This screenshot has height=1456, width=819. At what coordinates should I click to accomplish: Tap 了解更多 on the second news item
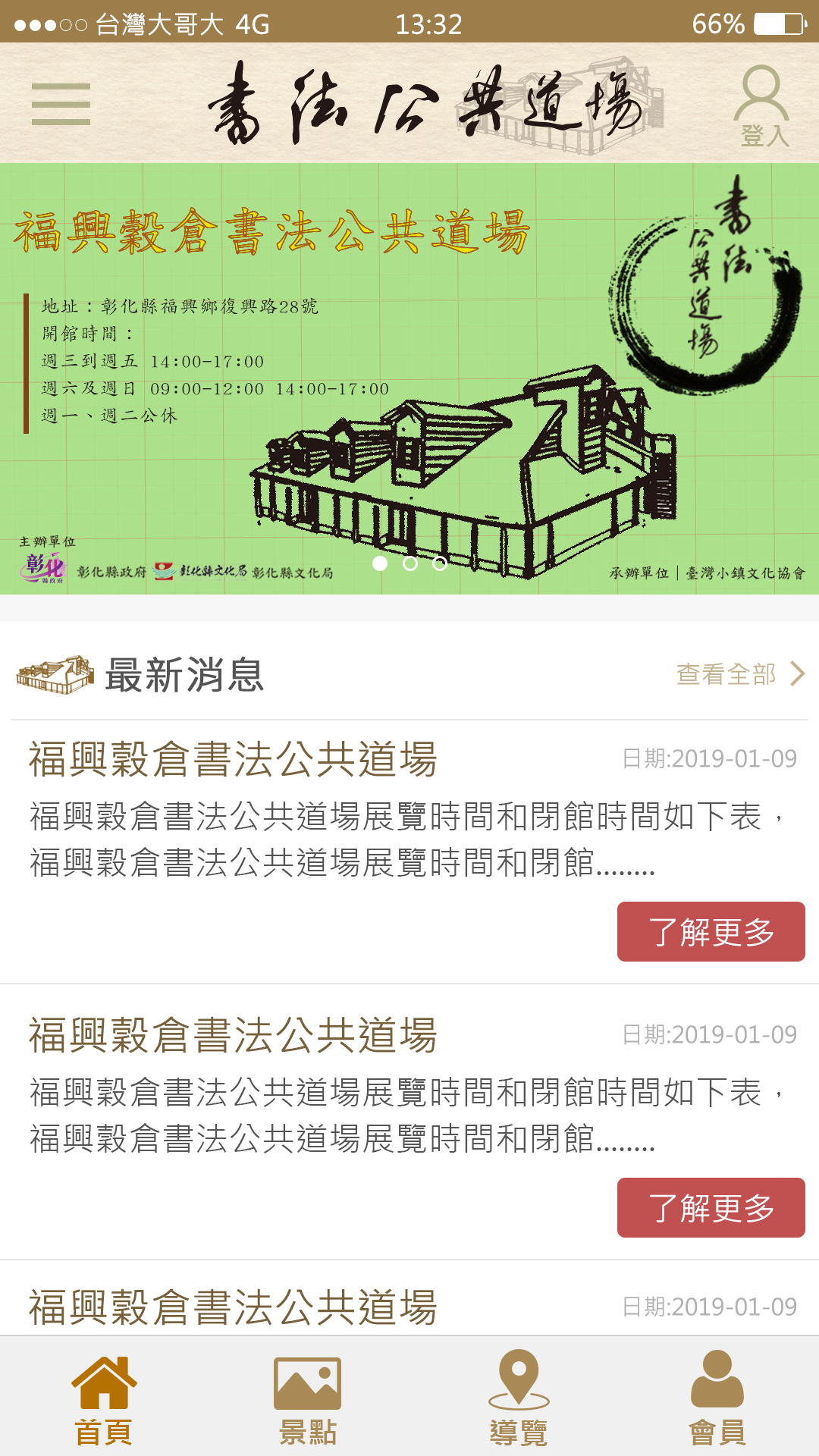[x=711, y=1207]
